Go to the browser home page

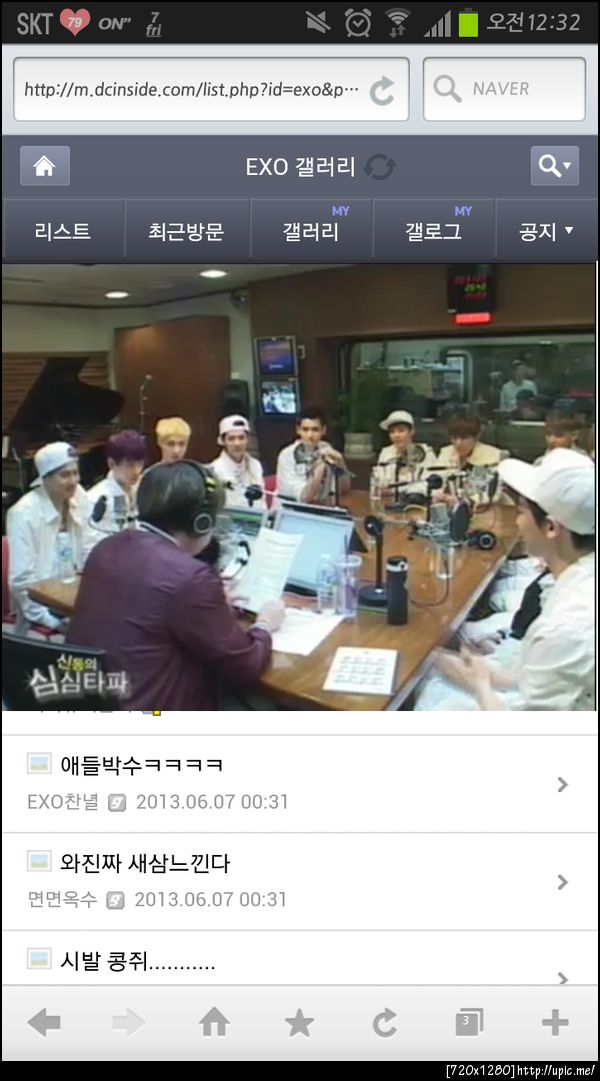[214, 1022]
